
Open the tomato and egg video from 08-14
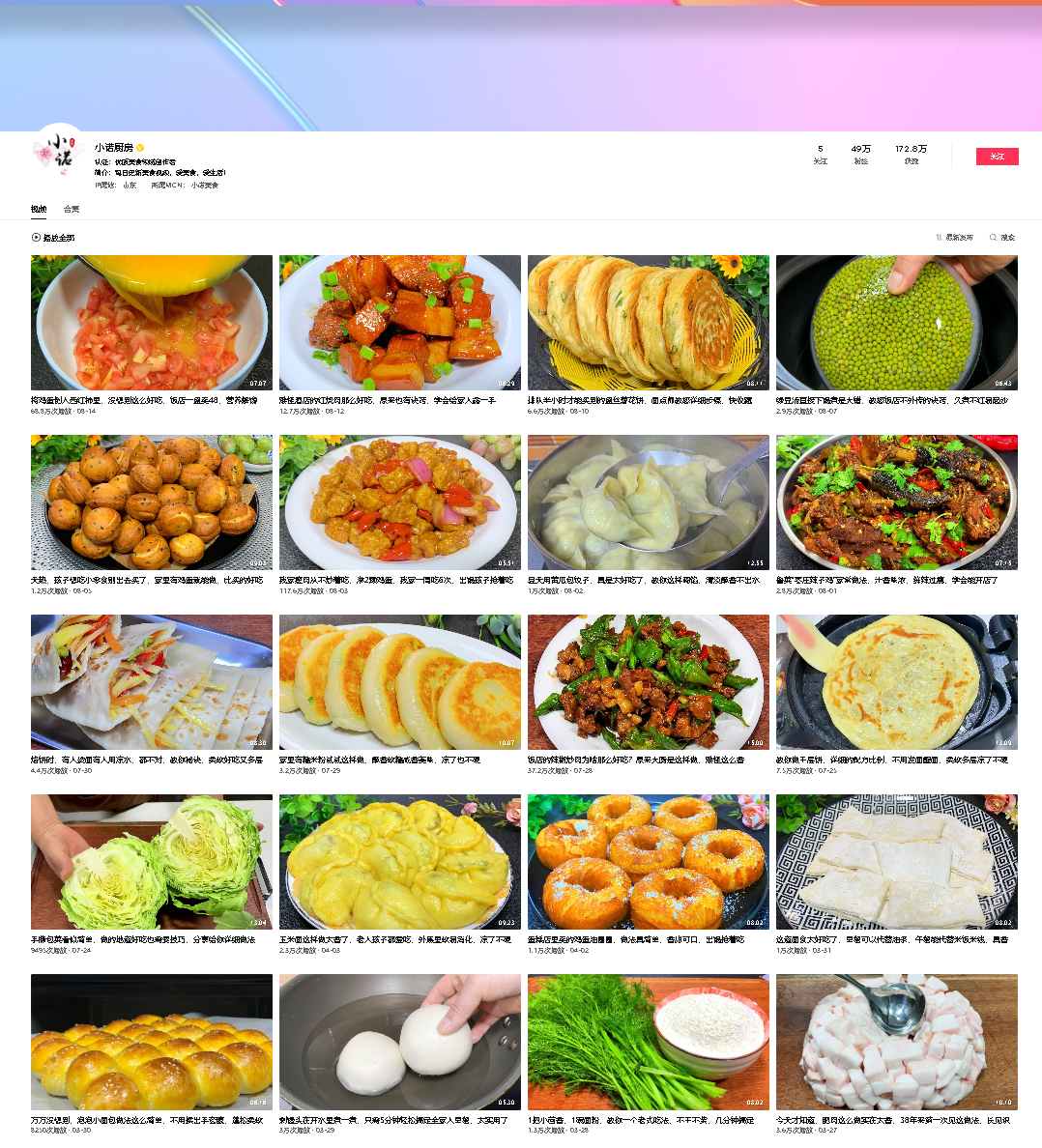coord(152,323)
